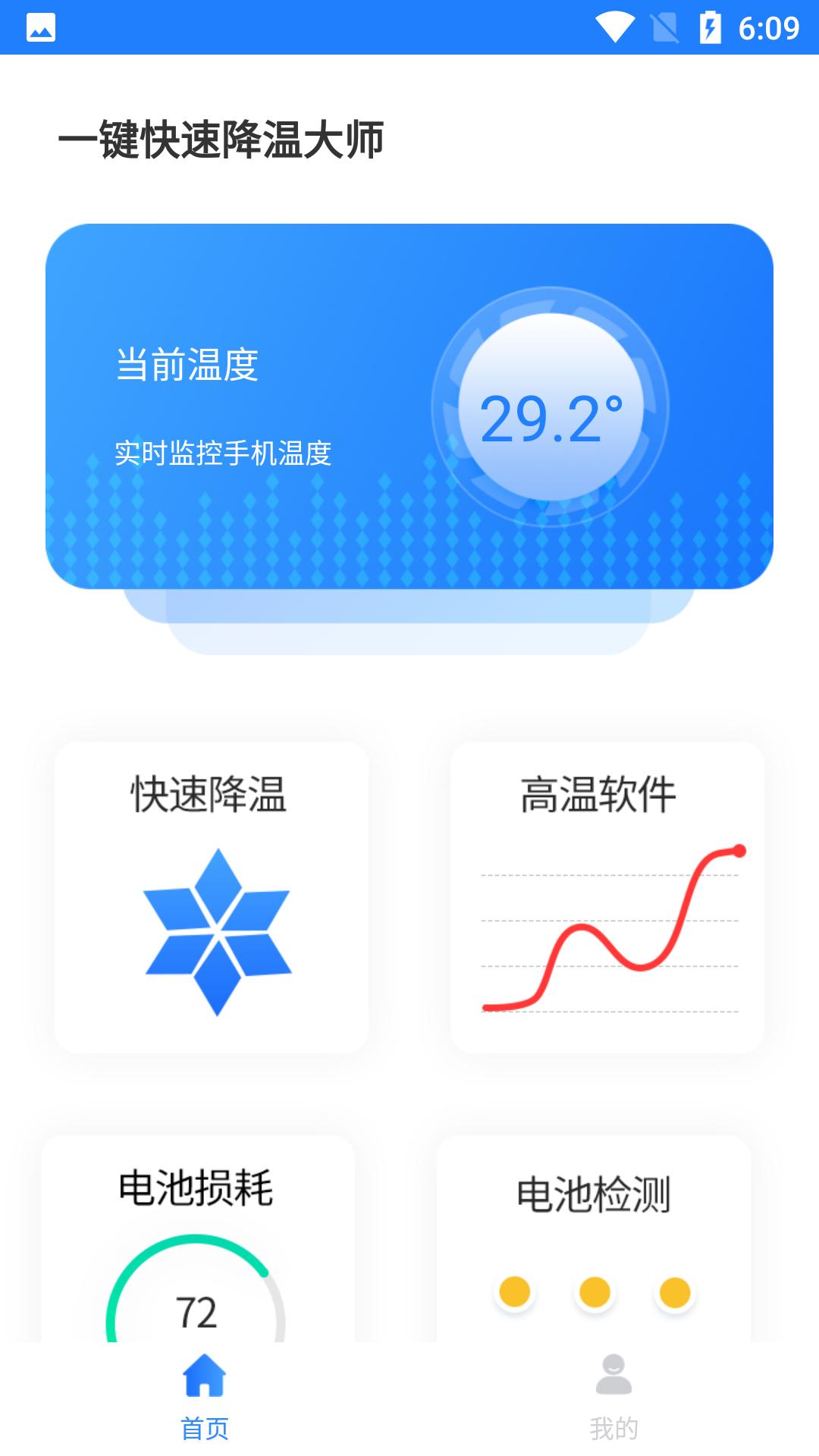This screenshot has width=819, height=1456.
Task: Open the 快速降温 cooling card
Action: click(x=212, y=897)
